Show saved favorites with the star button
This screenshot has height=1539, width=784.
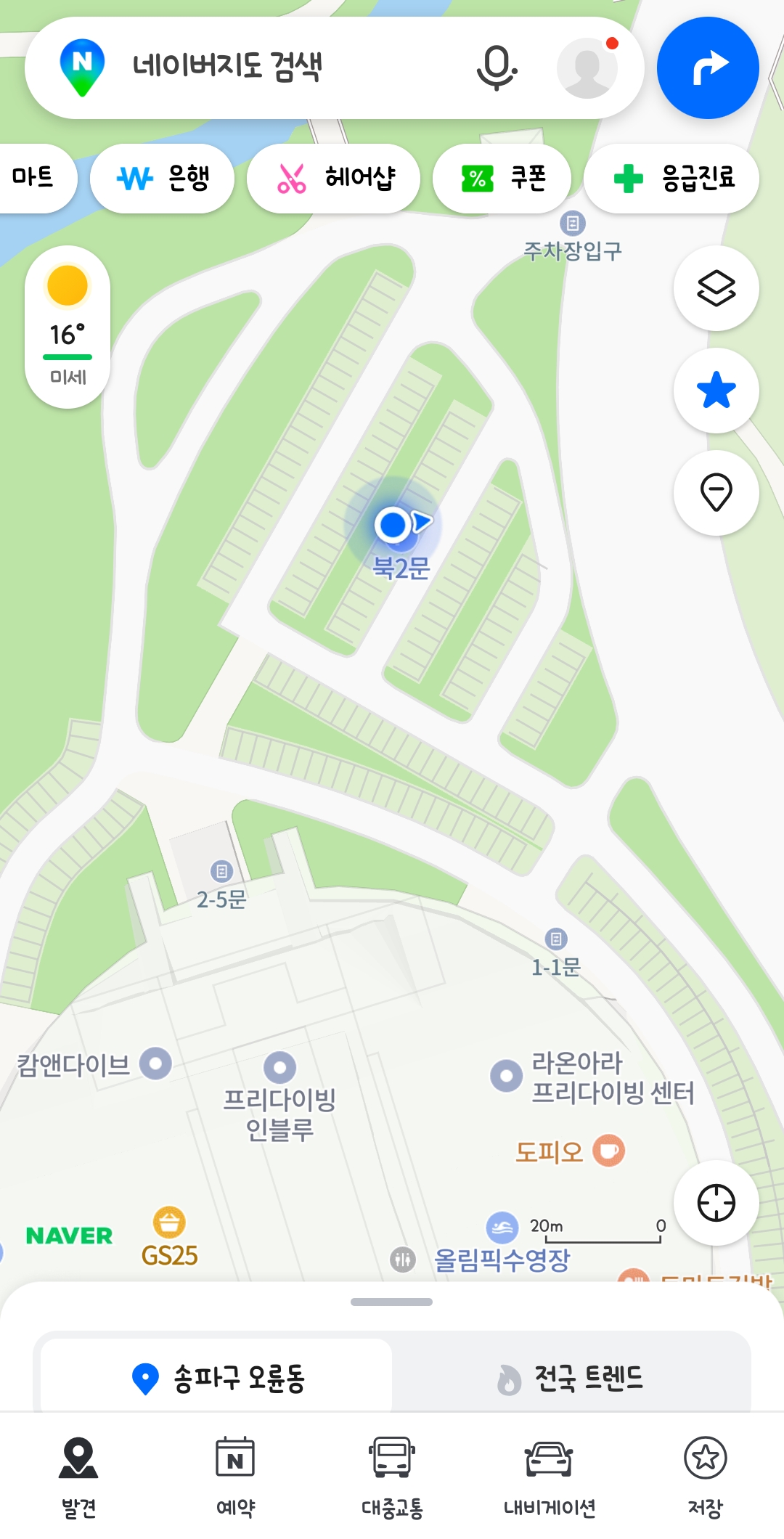click(x=716, y=391)
